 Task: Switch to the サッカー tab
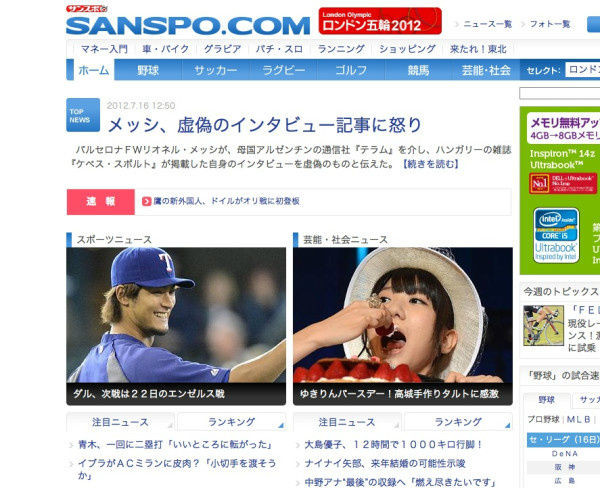[x=215, y=70]
